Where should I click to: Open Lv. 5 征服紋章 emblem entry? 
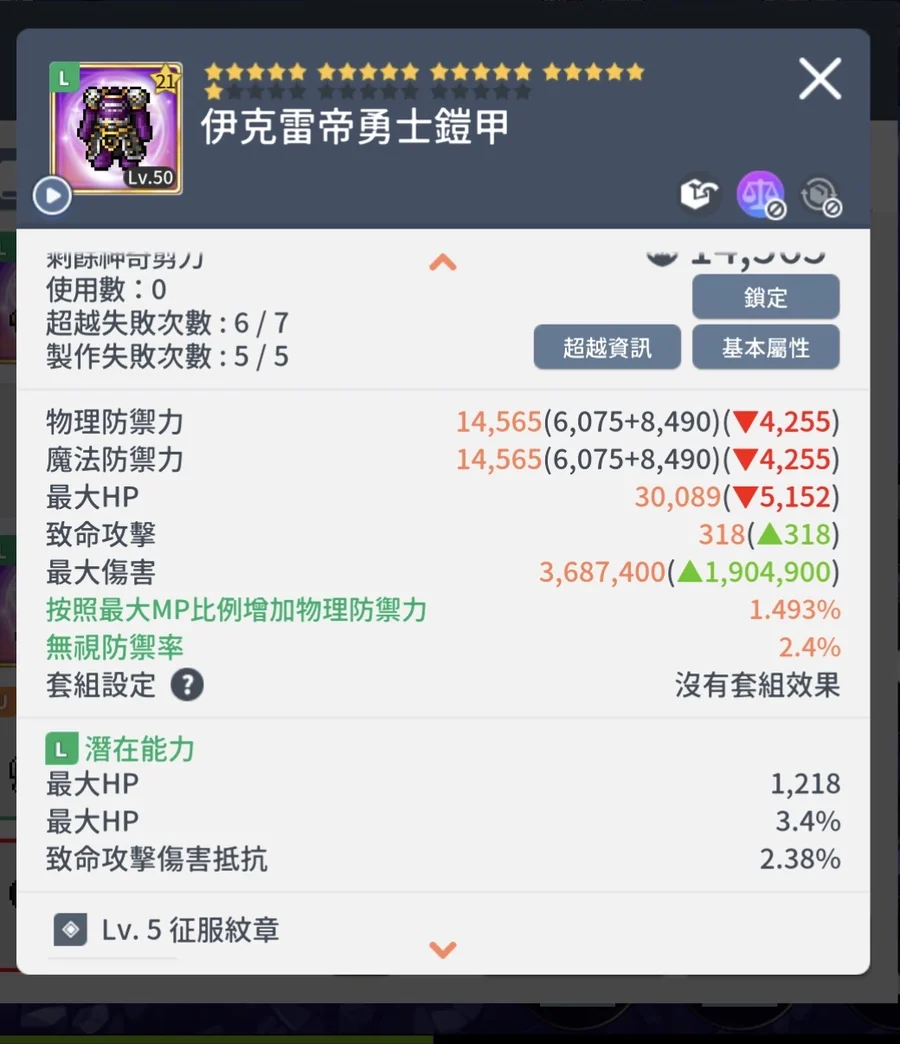point(190,930)
